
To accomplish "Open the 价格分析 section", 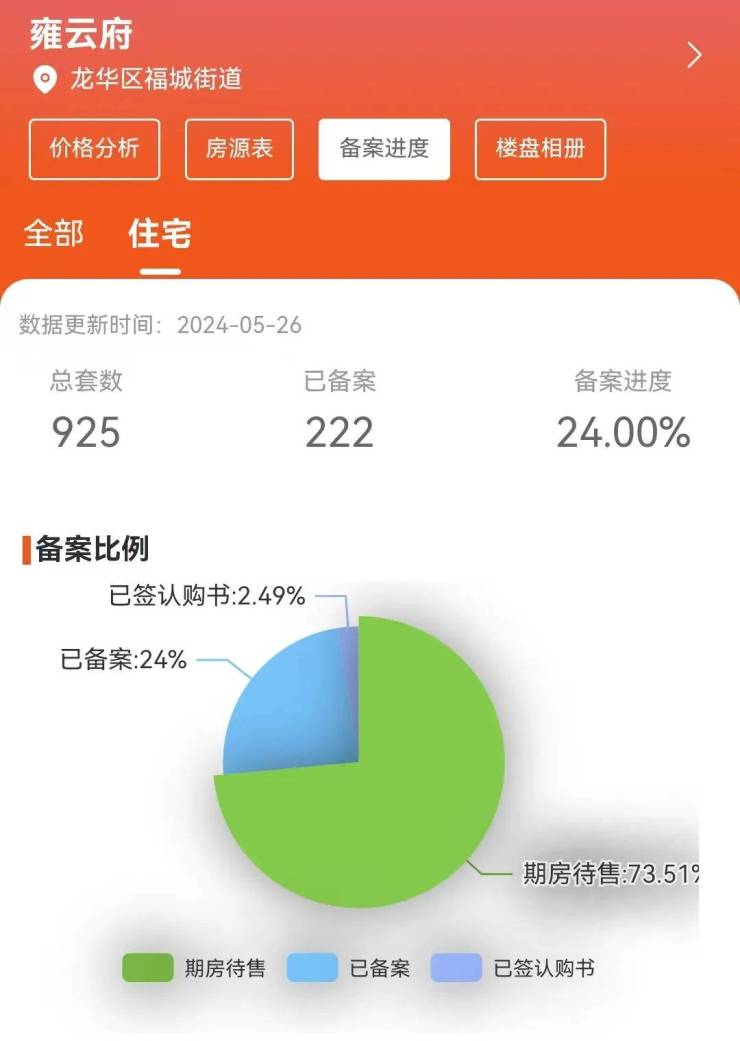I will 94,149.
